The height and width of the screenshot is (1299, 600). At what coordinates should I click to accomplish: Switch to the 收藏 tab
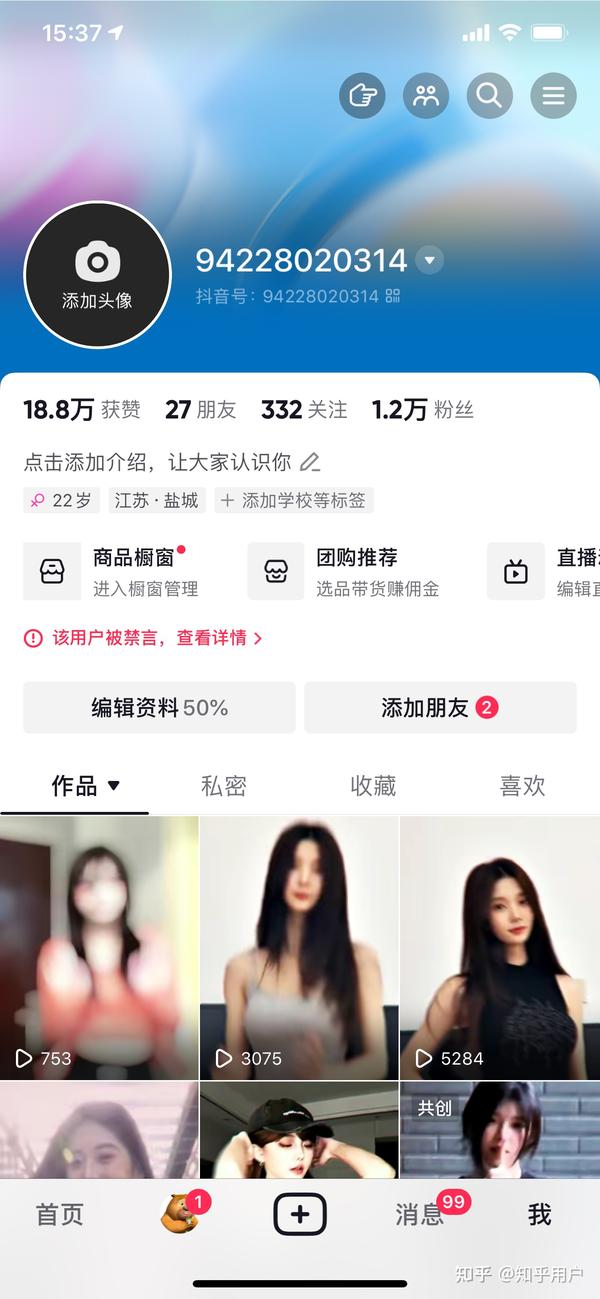click(373, 786)
